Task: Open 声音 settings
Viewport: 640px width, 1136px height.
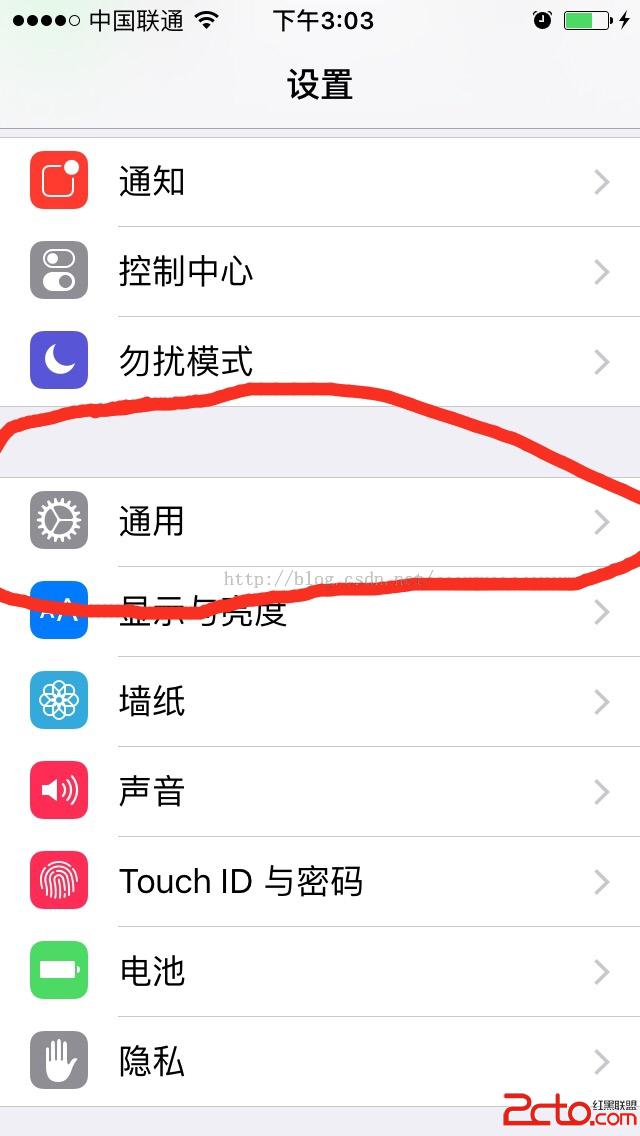Action: click(x=320, y=792)
